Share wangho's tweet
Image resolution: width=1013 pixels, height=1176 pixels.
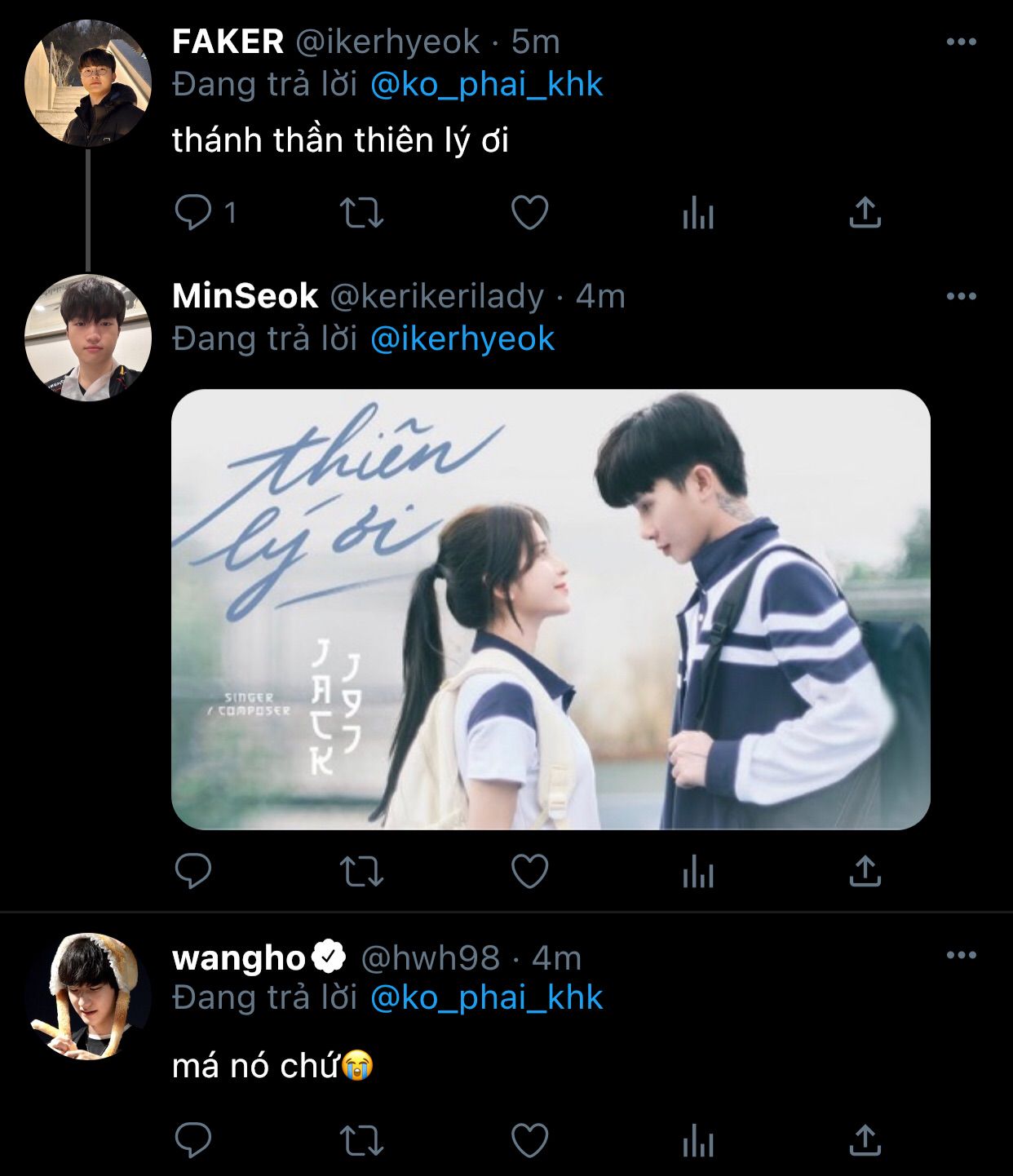pos(865,1140)
